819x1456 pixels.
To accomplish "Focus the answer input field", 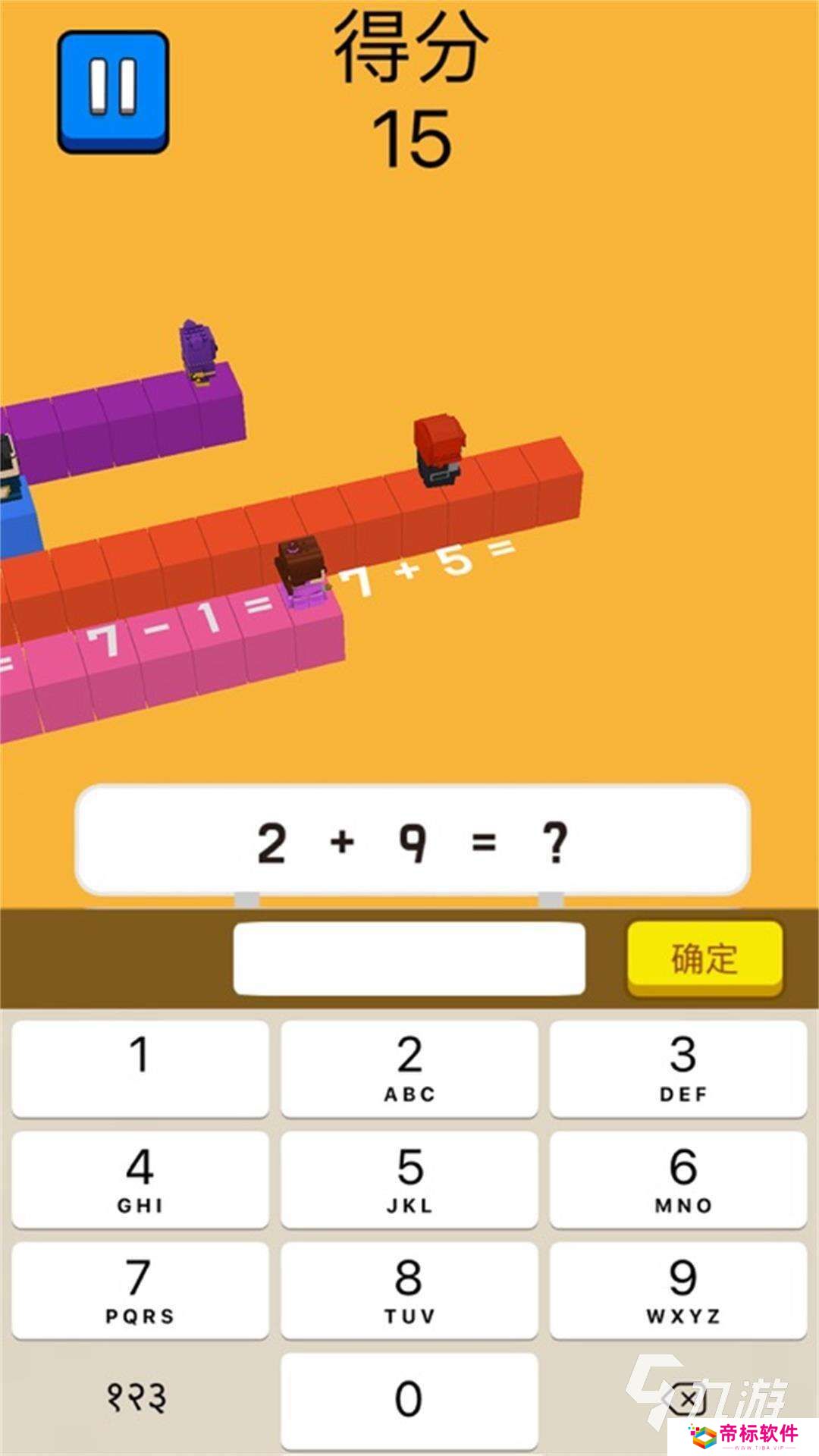I will 409,958.
